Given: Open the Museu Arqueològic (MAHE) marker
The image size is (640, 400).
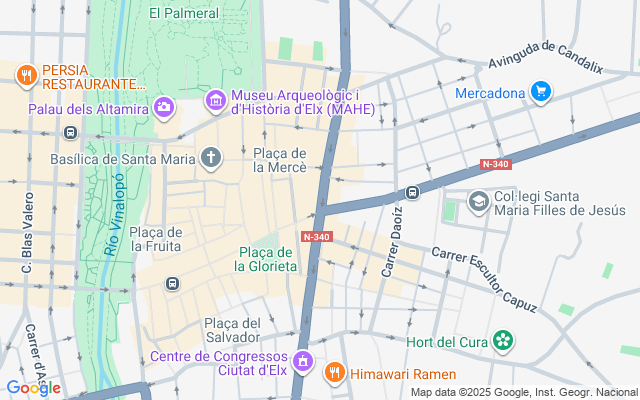Looking at the screenshot, I should click(215, 100).
